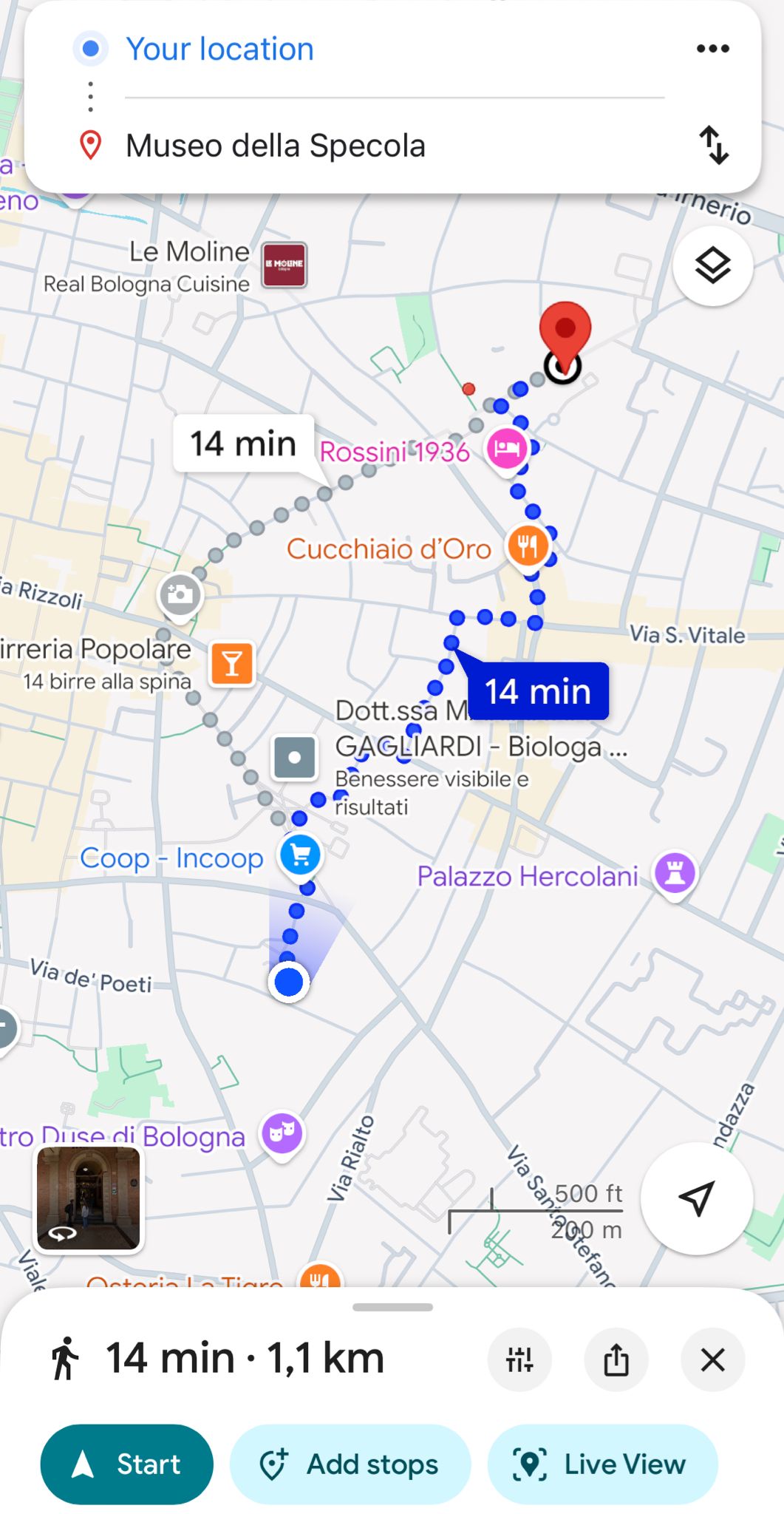Add stops to the route
This screenshot has height=1514, width=784.
click(350, 1464)
